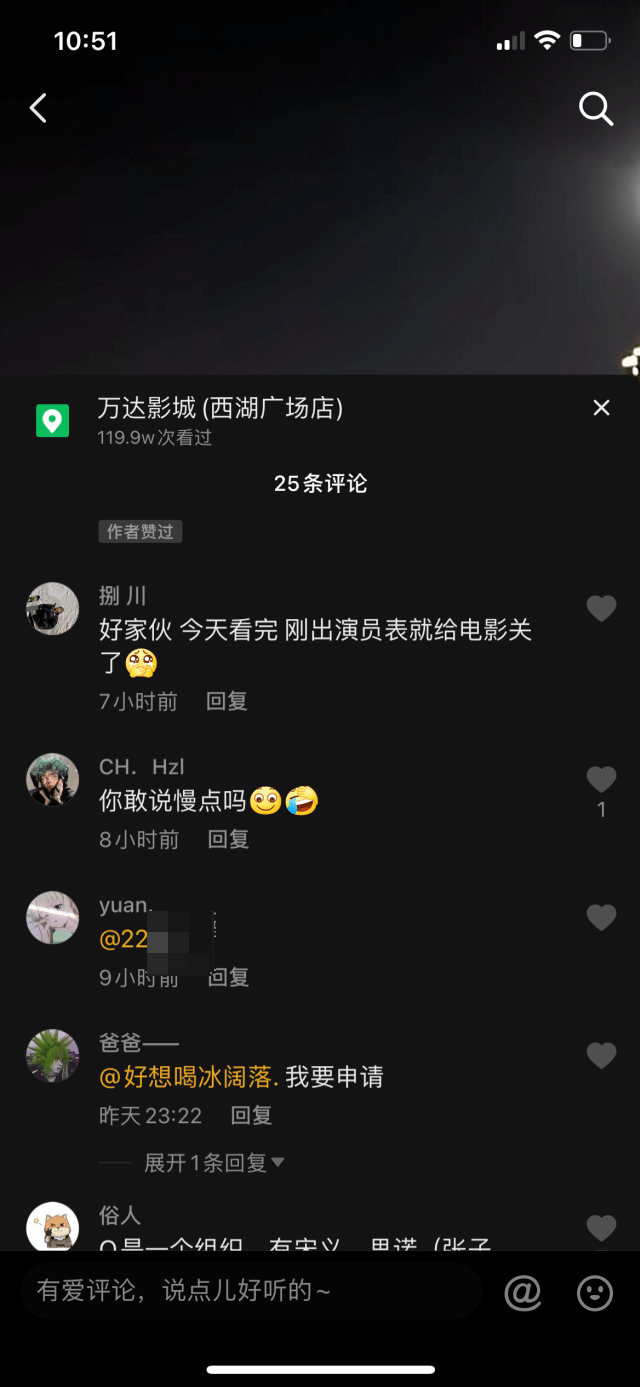Like the comment by 捌川
Viewport: 640px width, 1387px height.
(601, 608)
